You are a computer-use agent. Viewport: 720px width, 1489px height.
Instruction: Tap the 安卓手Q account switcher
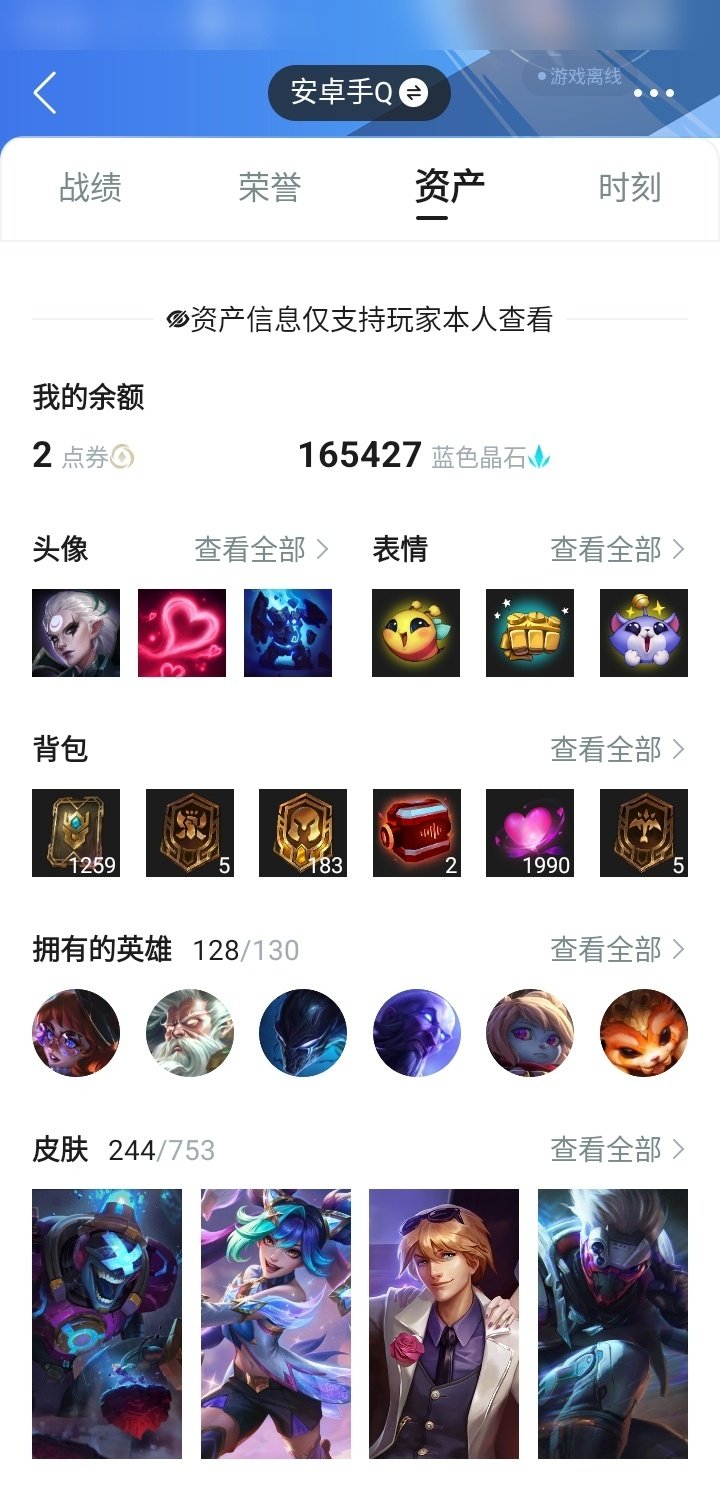(x=360, y=92)
